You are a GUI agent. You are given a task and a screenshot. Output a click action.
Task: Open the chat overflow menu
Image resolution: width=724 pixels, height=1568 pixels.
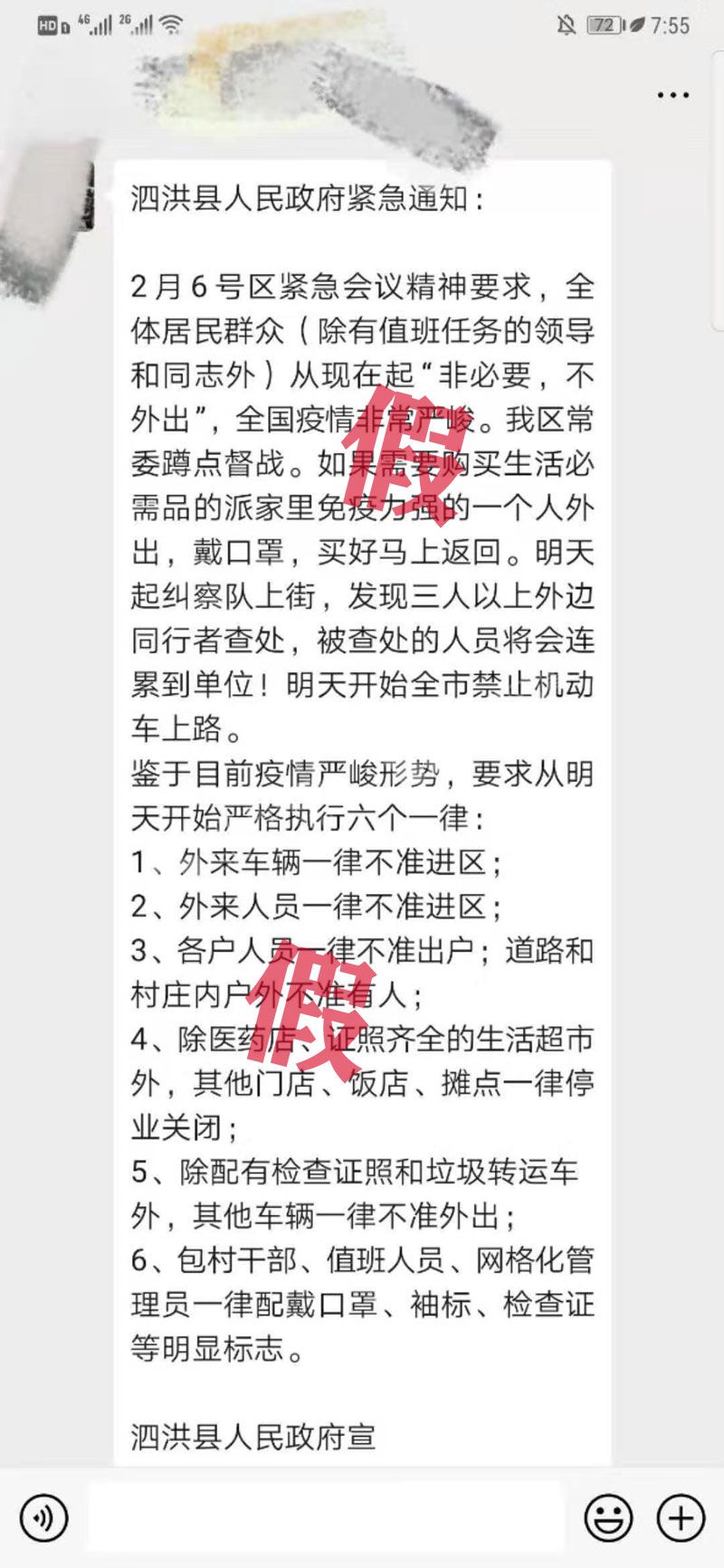click(x=672, y=95)
